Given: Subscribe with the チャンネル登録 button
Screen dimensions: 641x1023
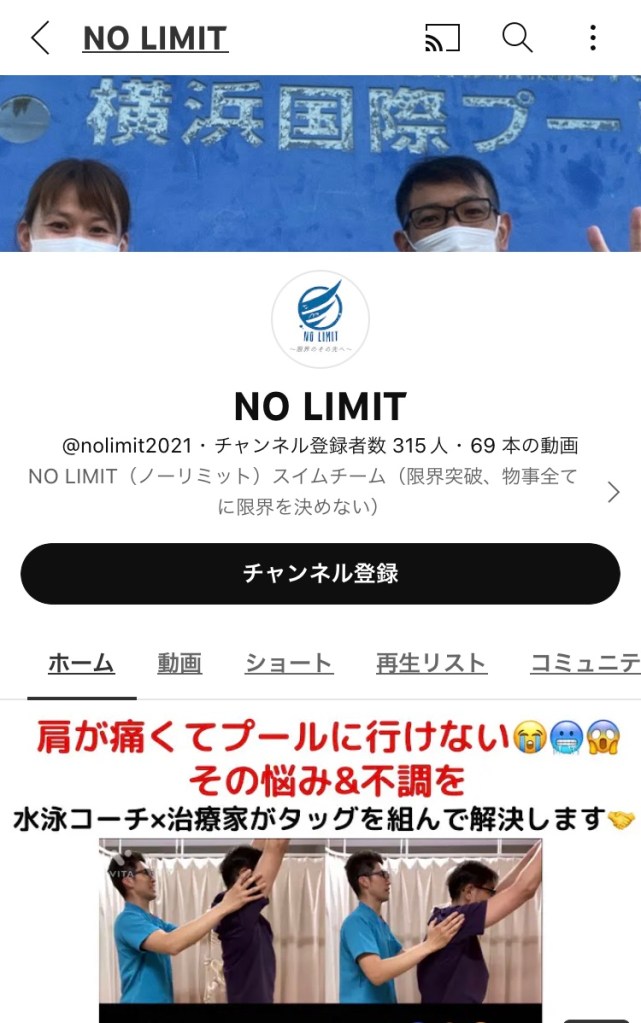Looking at the screenshot, I should pos(320,573).
